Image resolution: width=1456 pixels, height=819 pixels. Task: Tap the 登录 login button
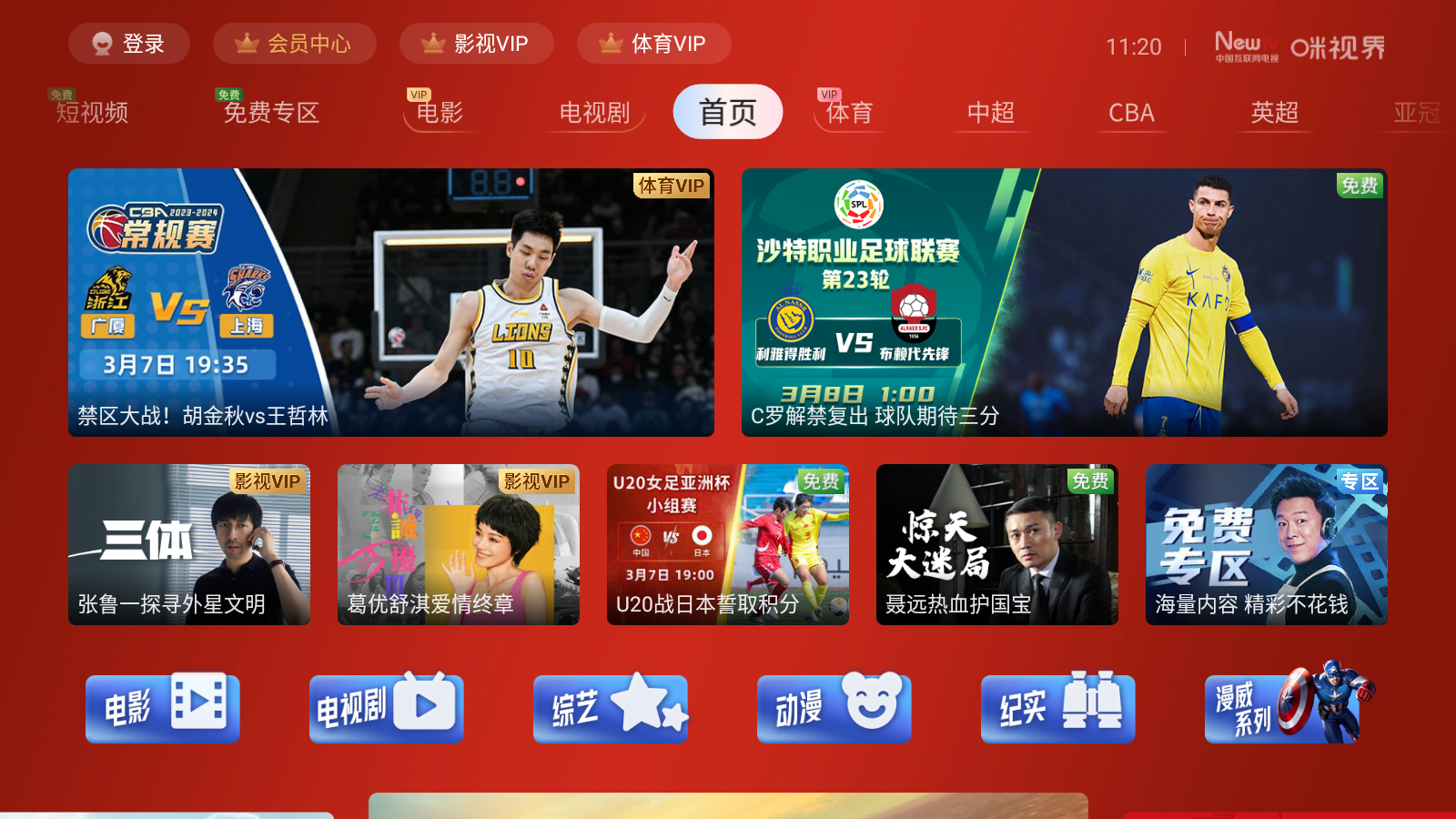pyautogui.click(x=129, y=44)
